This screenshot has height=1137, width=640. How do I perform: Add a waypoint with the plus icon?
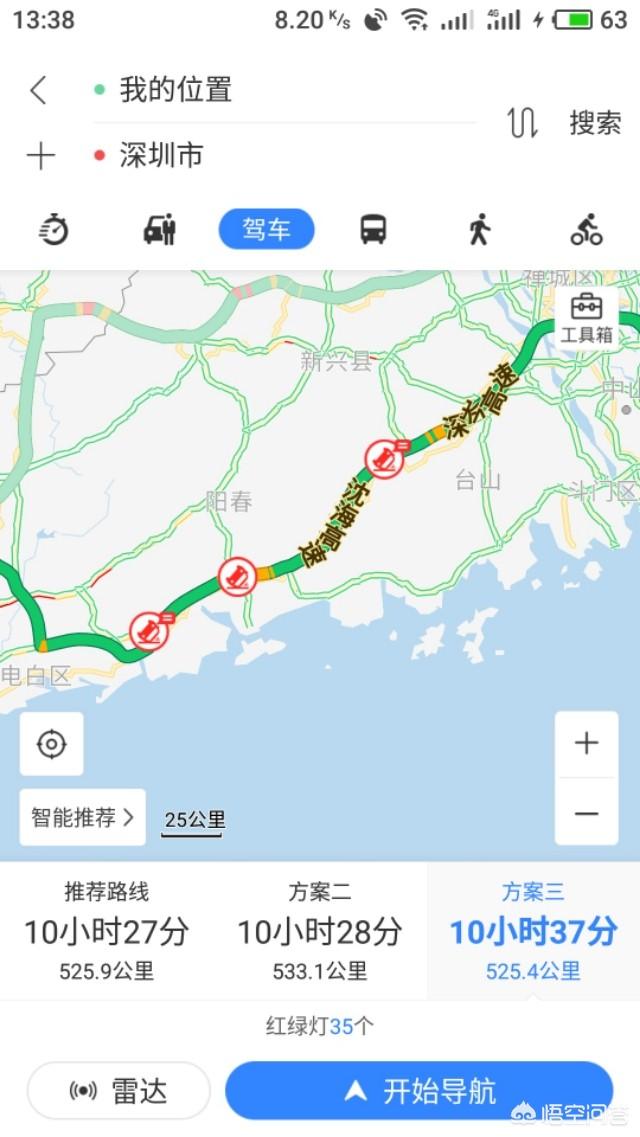pyautogui.click(x=40, y=156)
